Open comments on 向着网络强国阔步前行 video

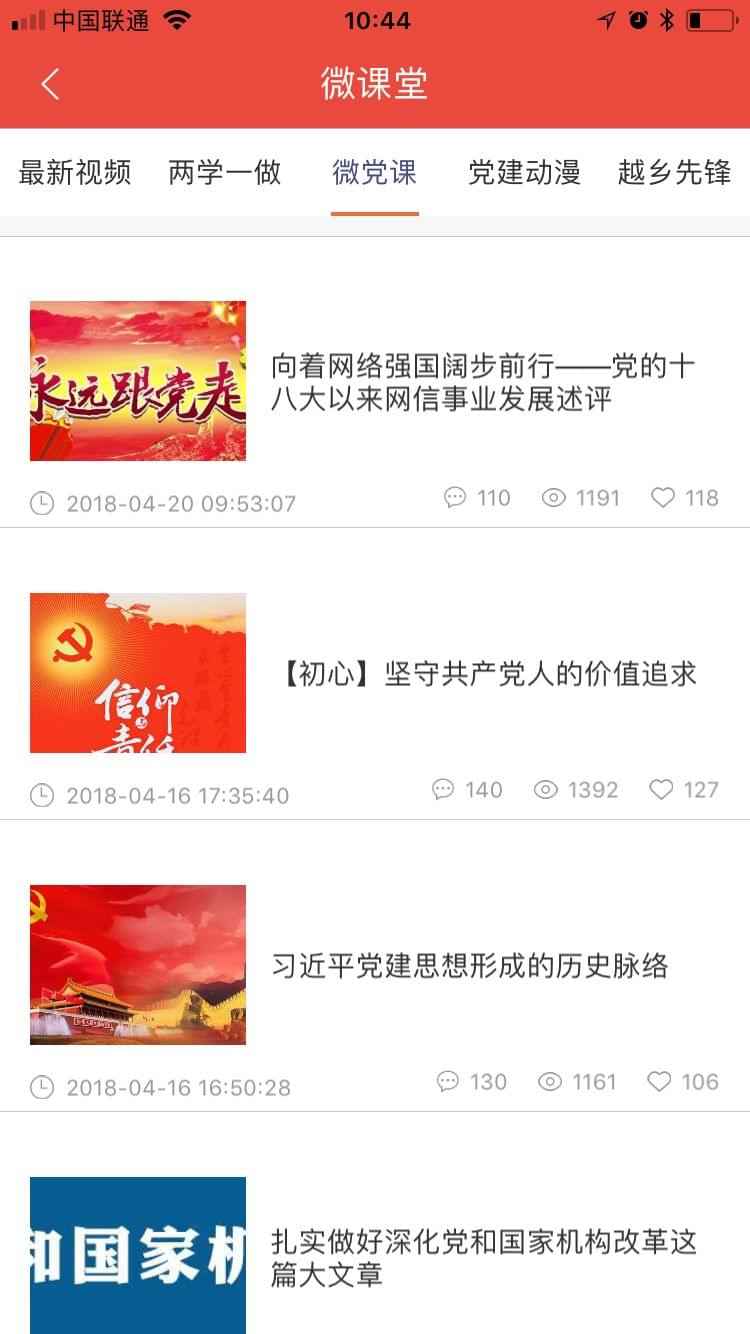(x=456, y=498)
